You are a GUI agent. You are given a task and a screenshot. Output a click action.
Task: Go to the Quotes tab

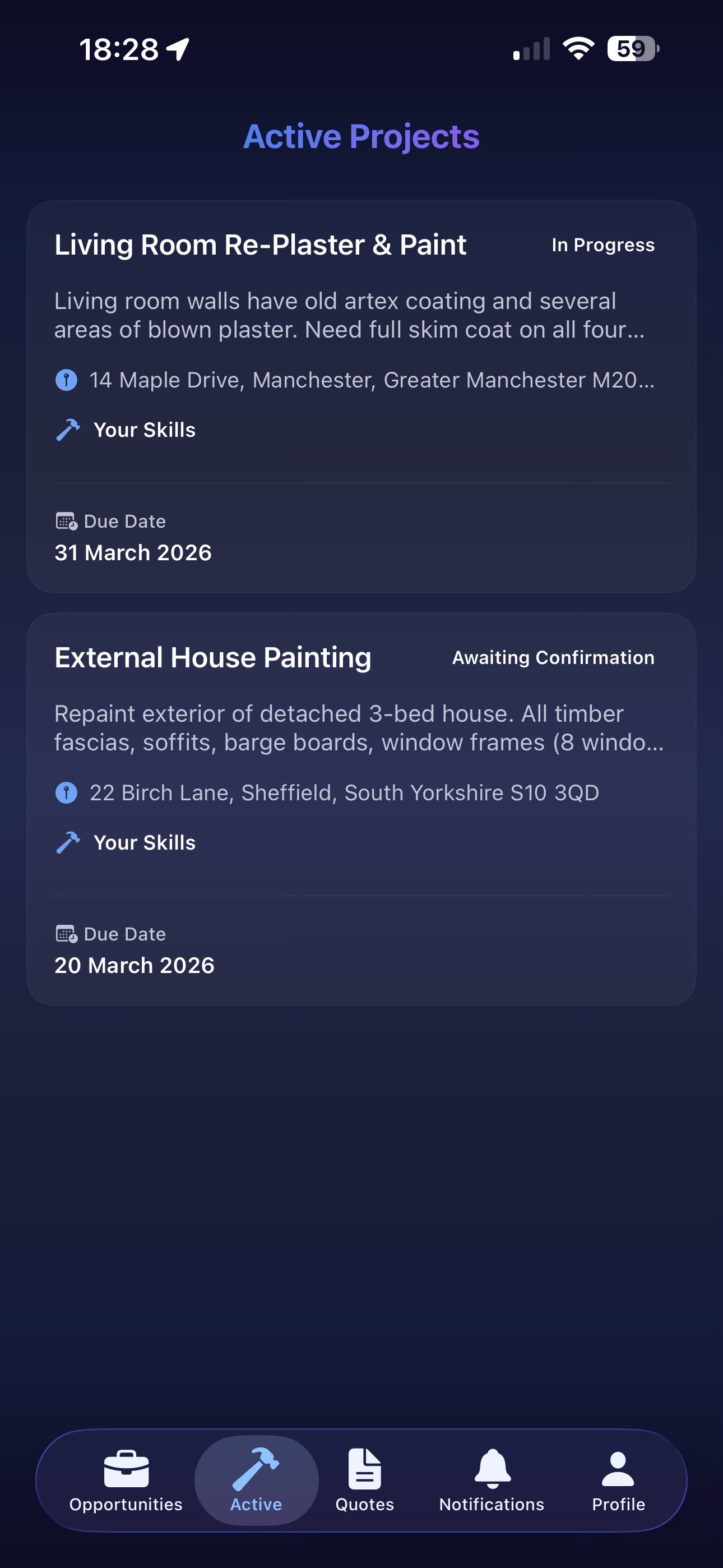click(x=364, y=1481)
